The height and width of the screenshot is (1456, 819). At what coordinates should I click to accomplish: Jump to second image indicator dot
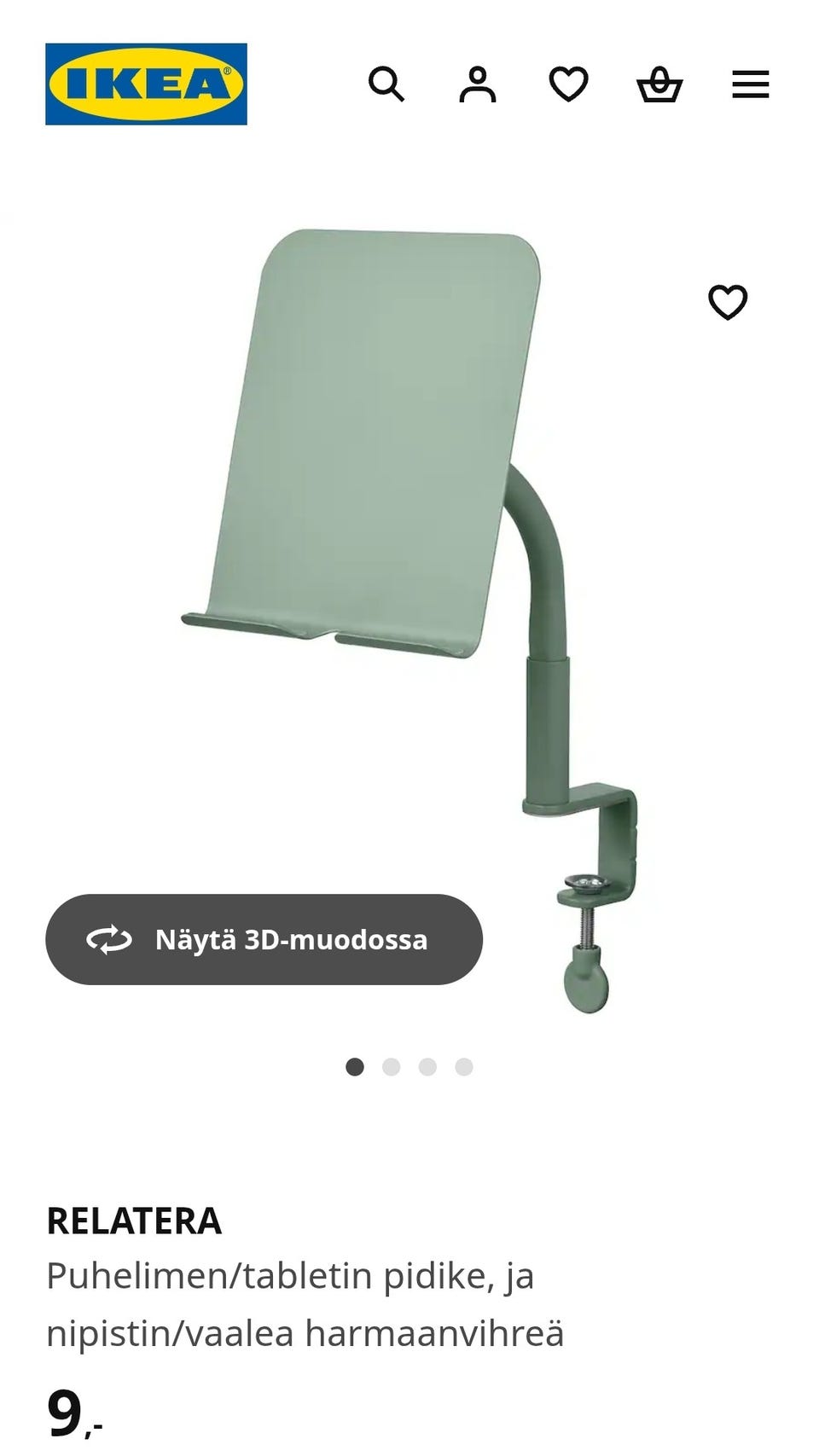pos(392,1067)
